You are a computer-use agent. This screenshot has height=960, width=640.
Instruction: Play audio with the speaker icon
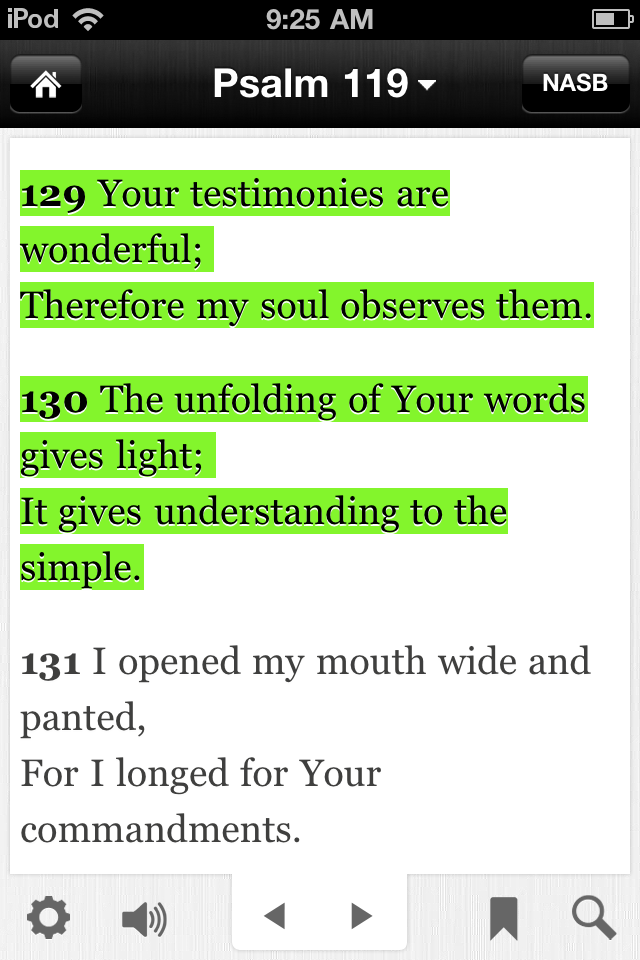pyautogui.click(x=144, y=918)
